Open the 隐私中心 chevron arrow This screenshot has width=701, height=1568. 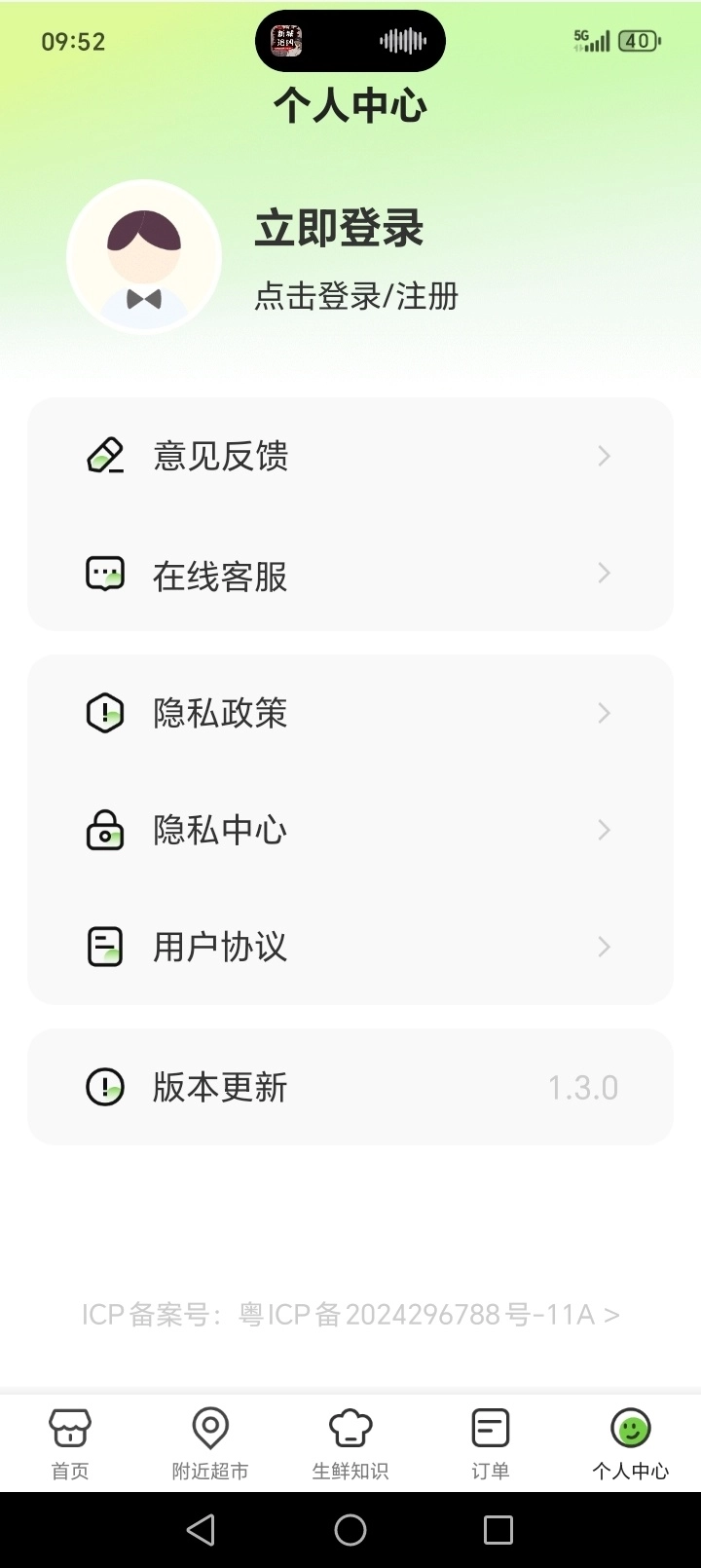pyautogui.click(x=604, y=830)
